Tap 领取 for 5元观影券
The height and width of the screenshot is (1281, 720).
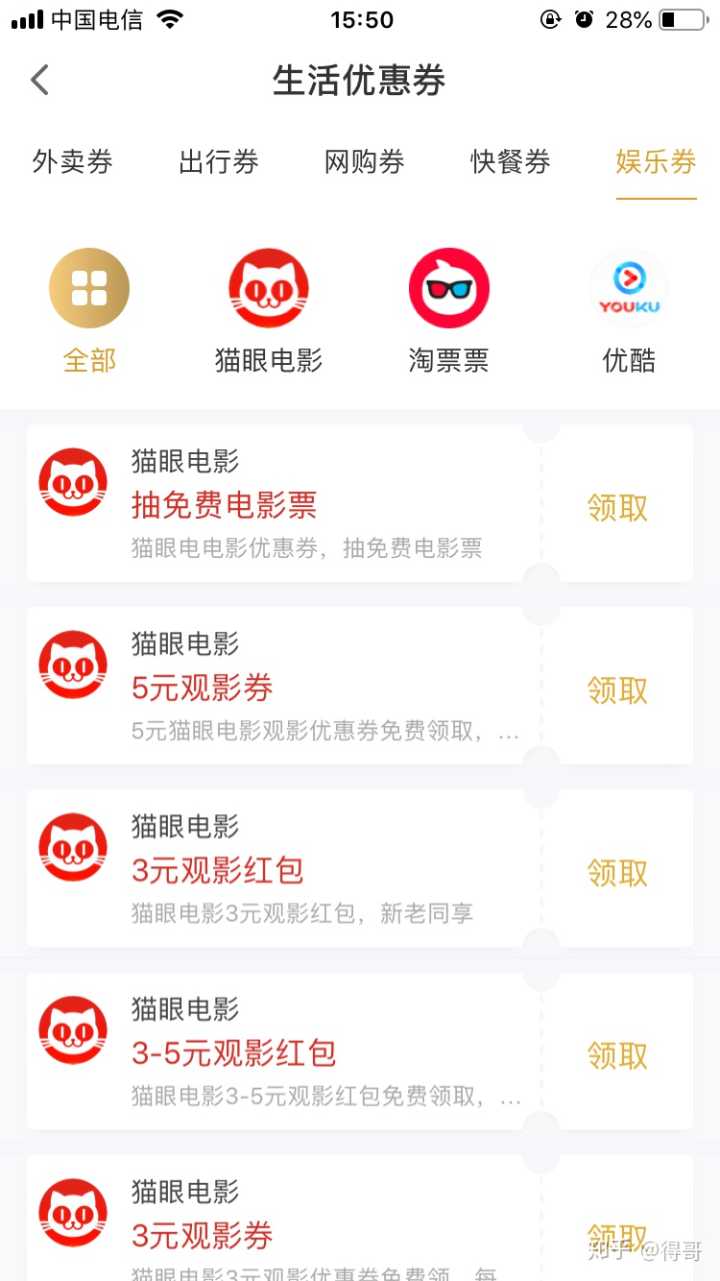point(617,690)
